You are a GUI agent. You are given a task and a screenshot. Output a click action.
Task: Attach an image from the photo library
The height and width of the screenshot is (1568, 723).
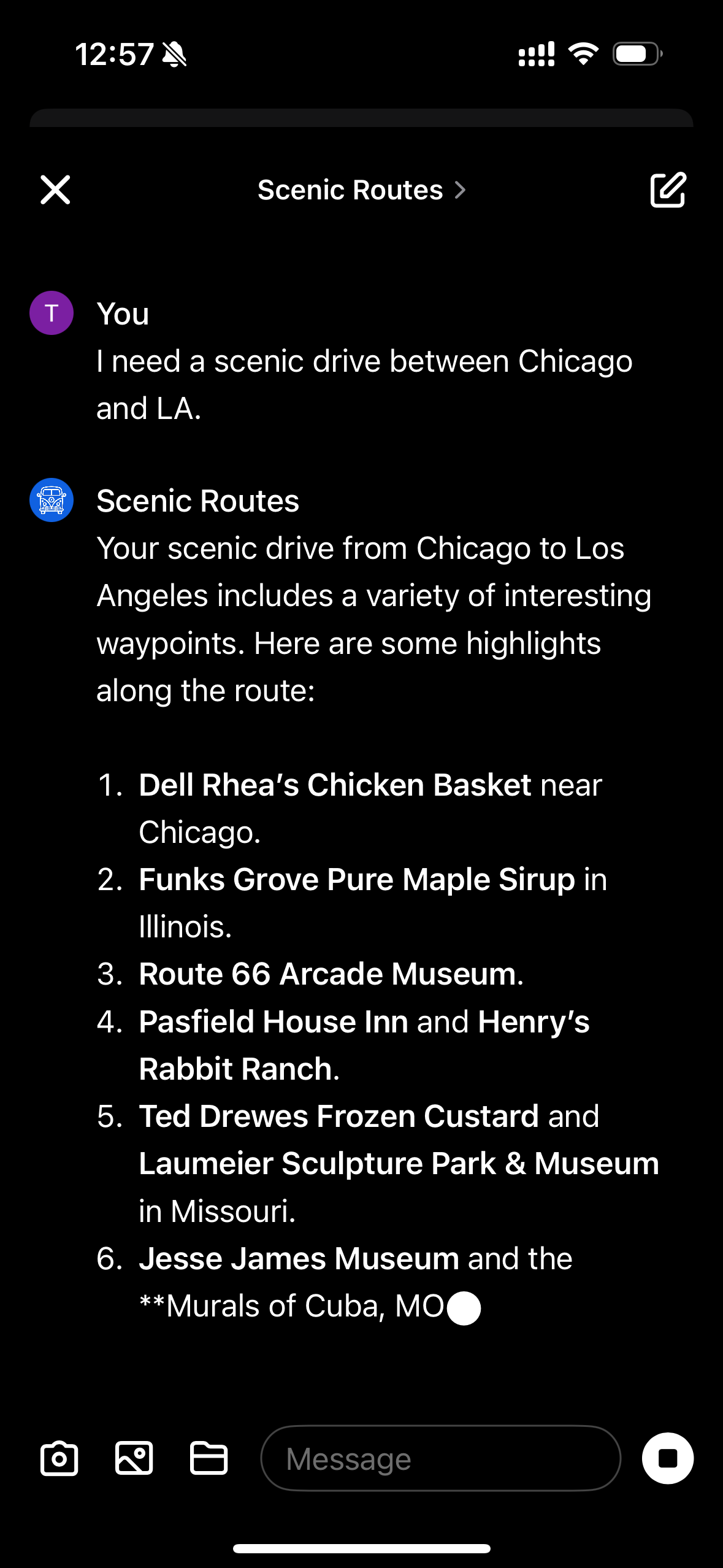pyautogui.click(x=134, y=1458)
